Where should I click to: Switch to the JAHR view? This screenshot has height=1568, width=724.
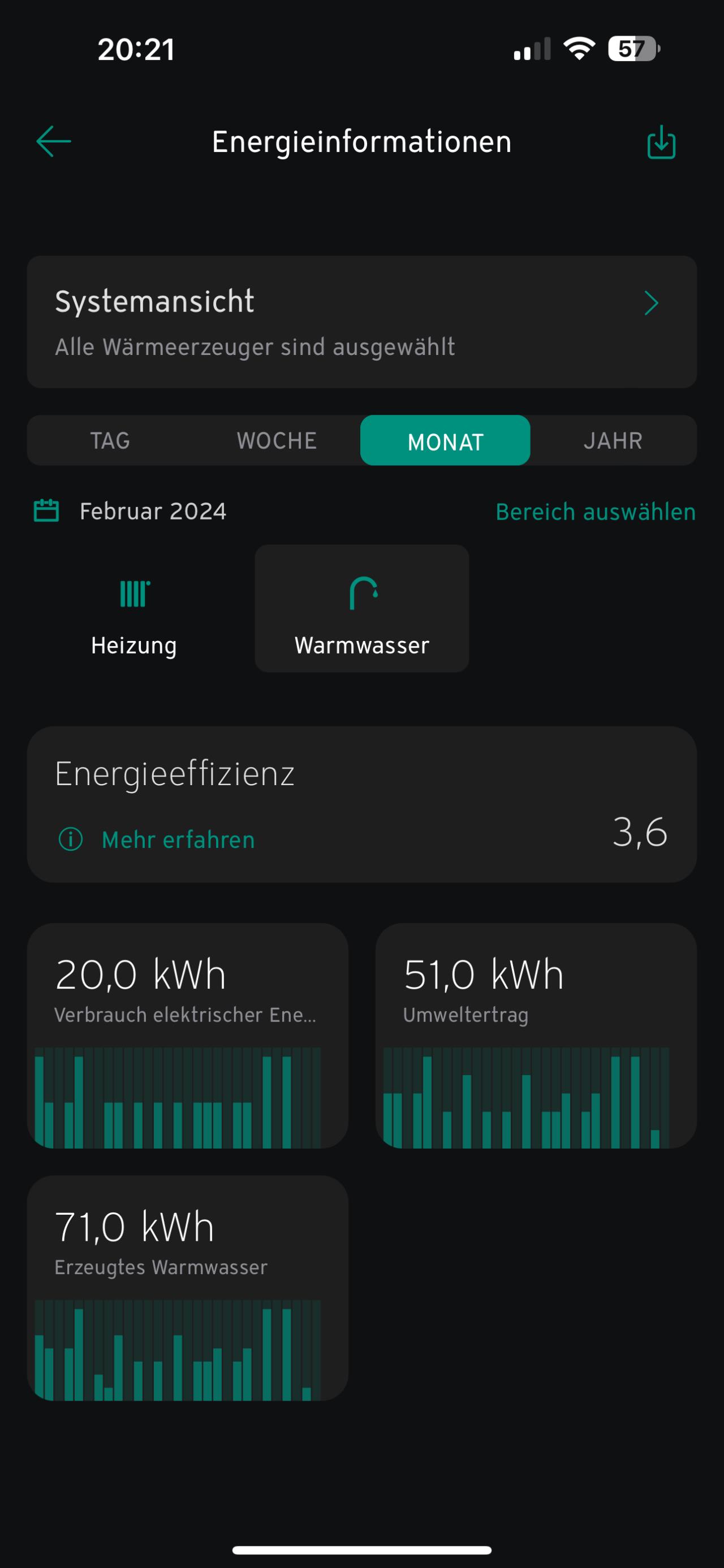pyautogui.click(x=613, y=441)
